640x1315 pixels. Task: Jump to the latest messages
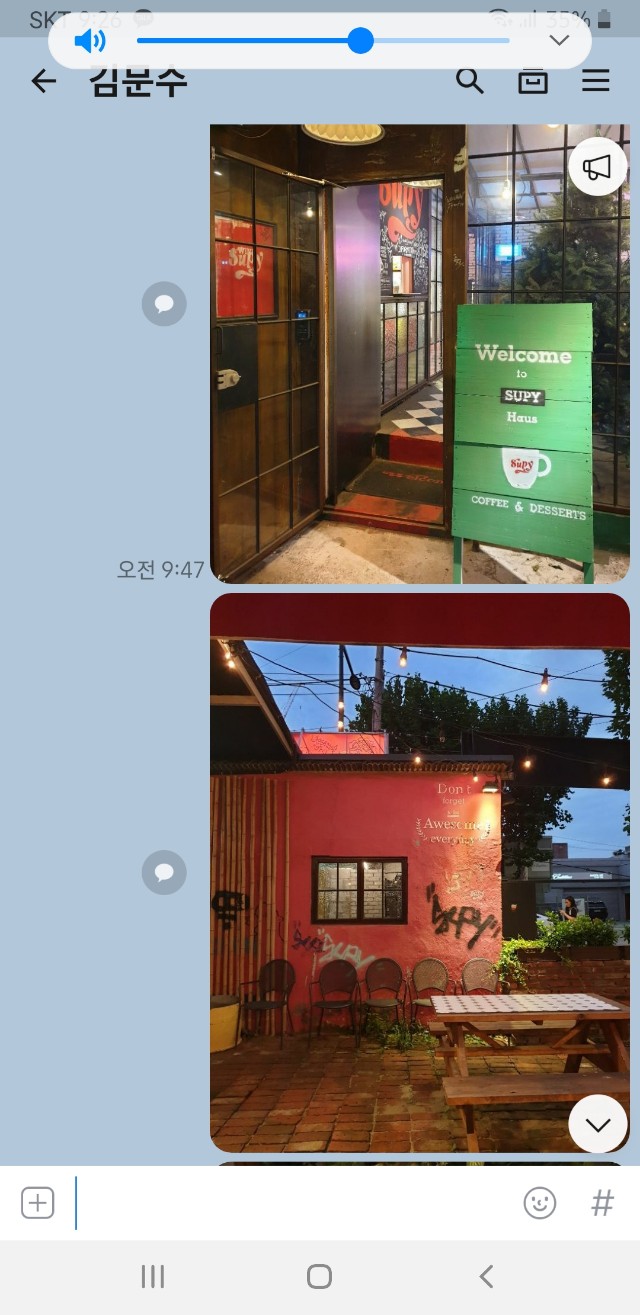click(597, 1124)
